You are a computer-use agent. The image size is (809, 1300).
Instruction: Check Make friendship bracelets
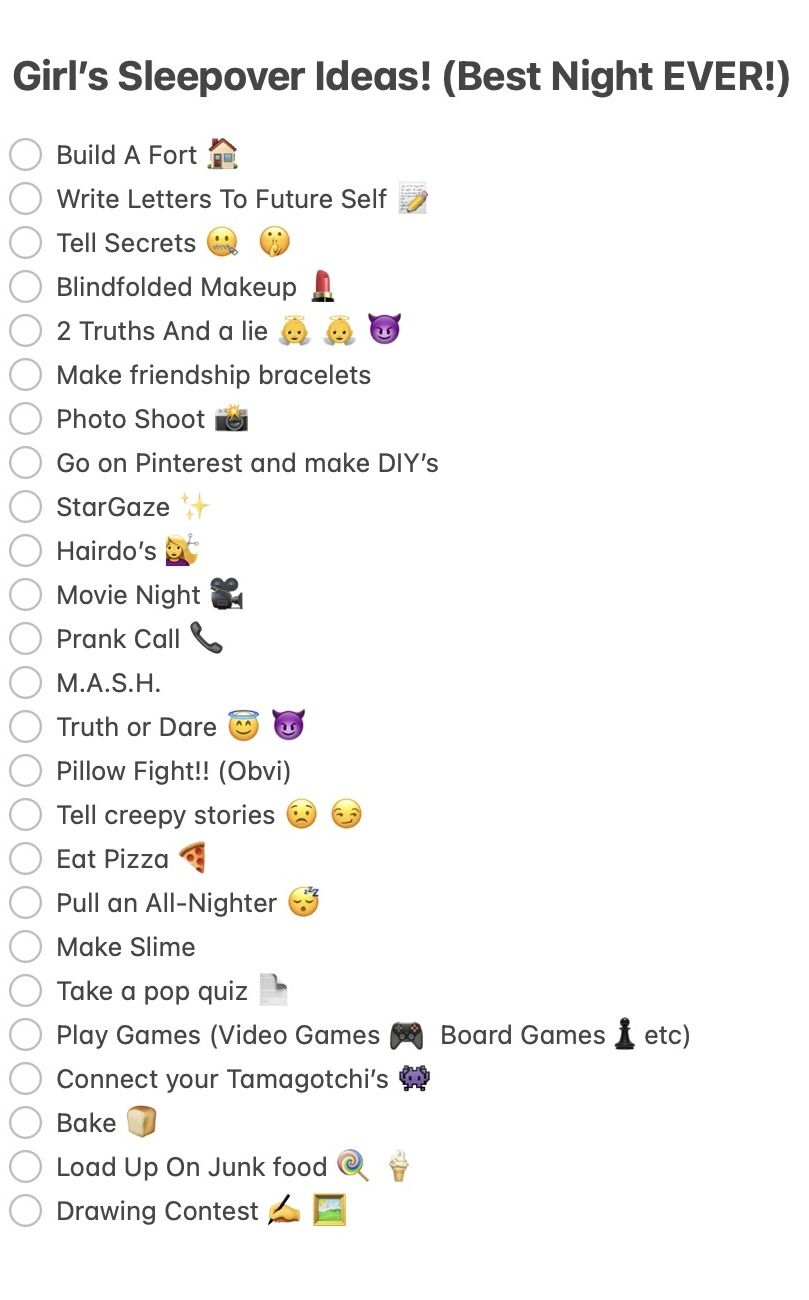point(25,375)
